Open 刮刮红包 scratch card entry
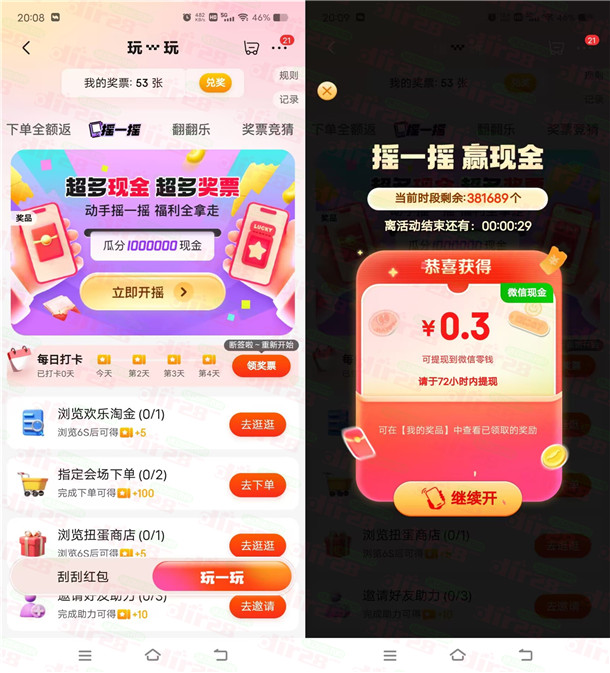610x673 pixels. pos(83,577)
